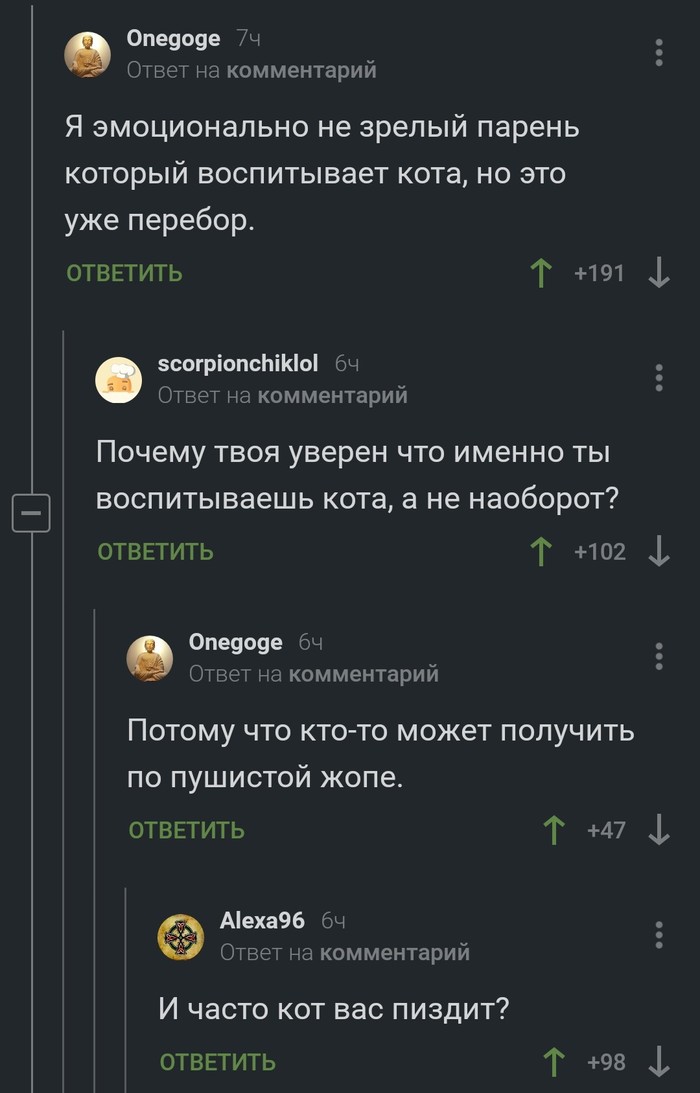700x1093 pixels.
Task: Reply to Alexa96's comment
Action: tap(217, 1062)
